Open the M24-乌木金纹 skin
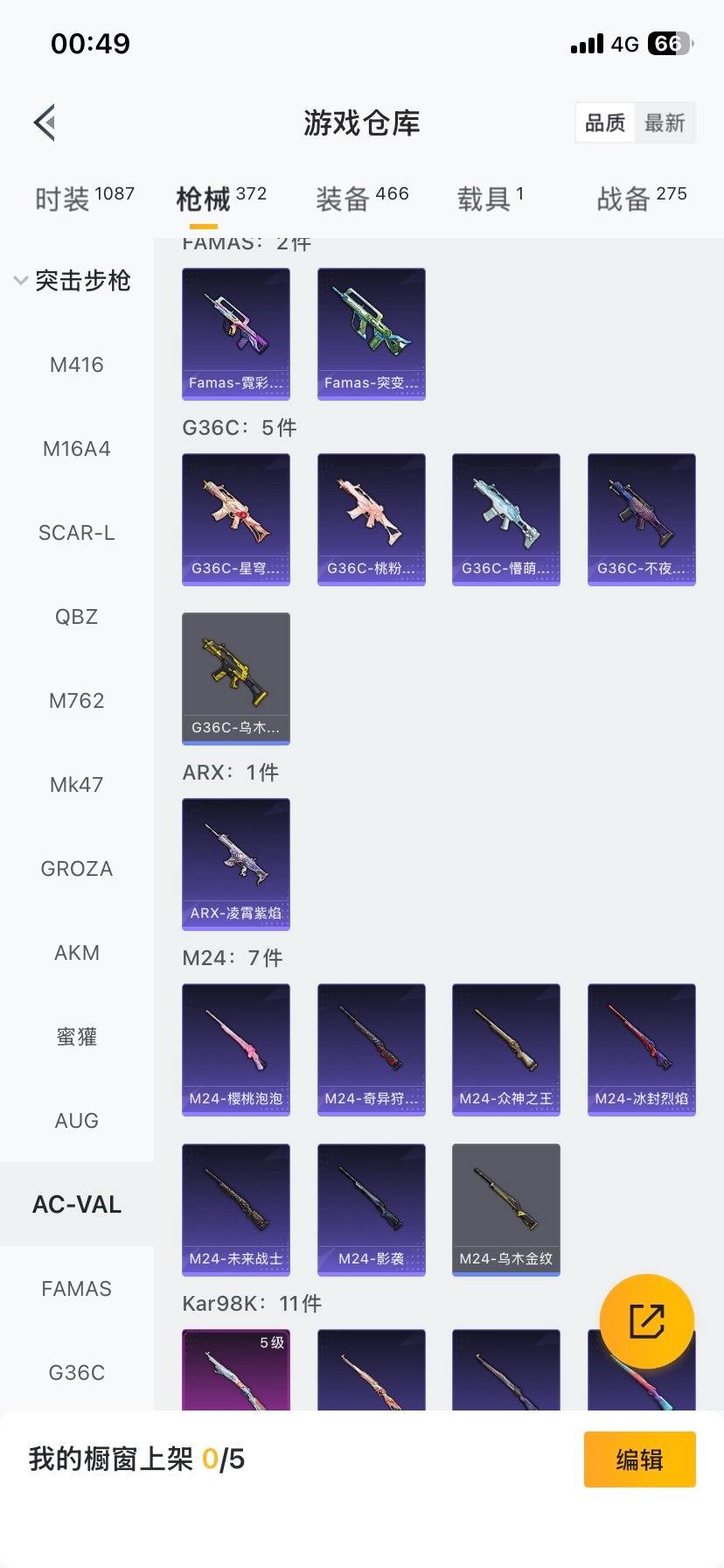Viewport: 724px width, 1568px height. 506,1209
